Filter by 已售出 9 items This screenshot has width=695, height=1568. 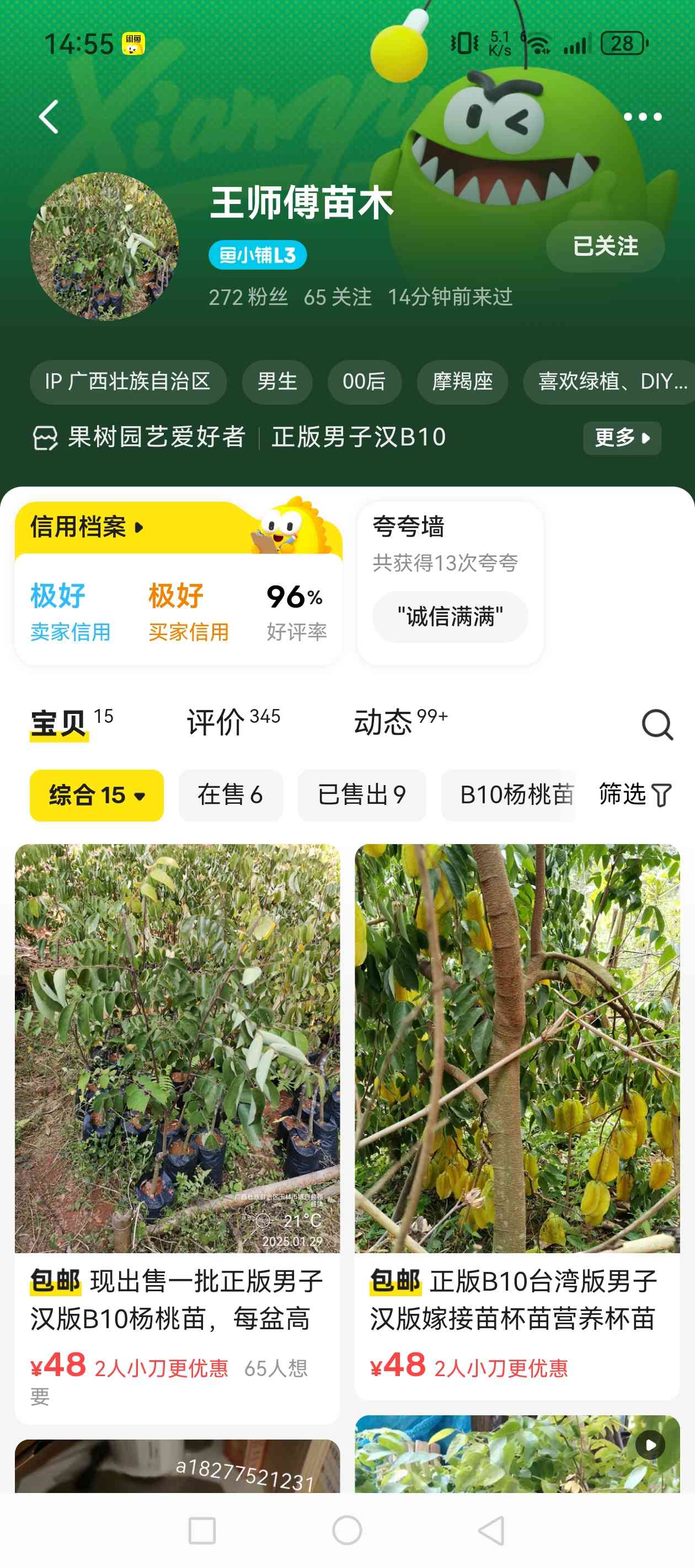[x=362, y=795]
